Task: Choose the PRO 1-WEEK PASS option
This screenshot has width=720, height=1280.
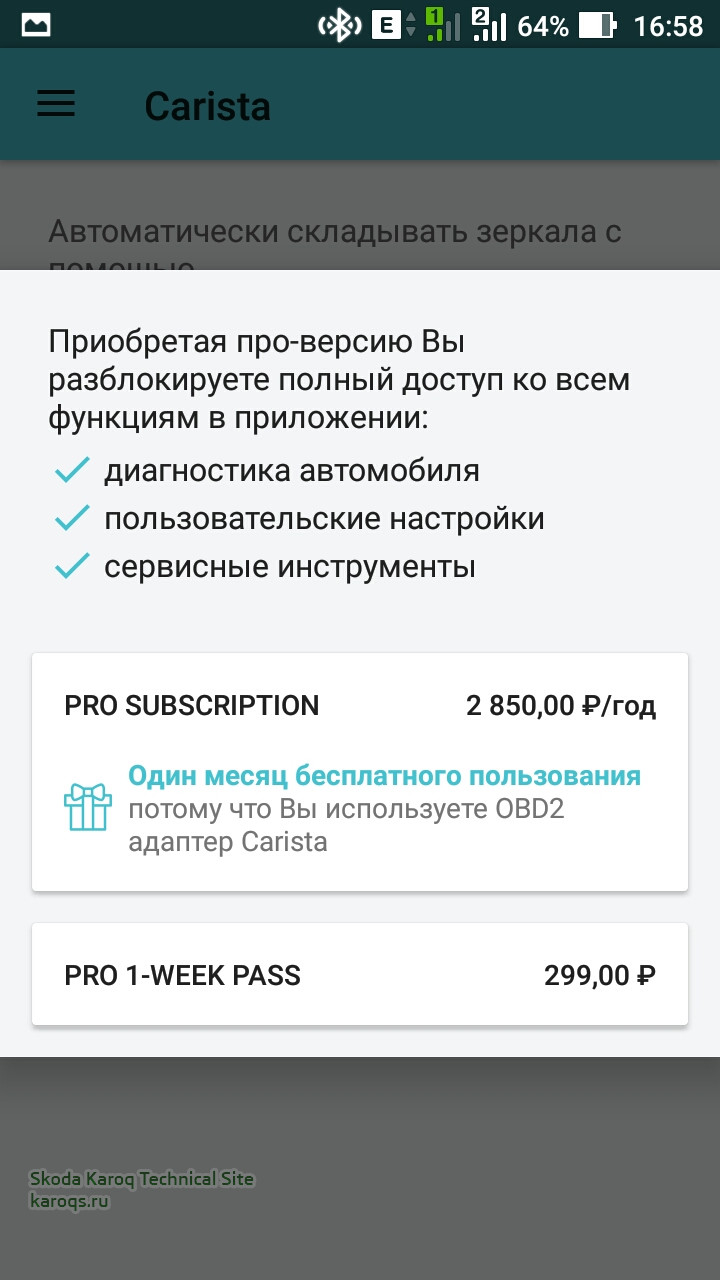Action: coord(360,974)
